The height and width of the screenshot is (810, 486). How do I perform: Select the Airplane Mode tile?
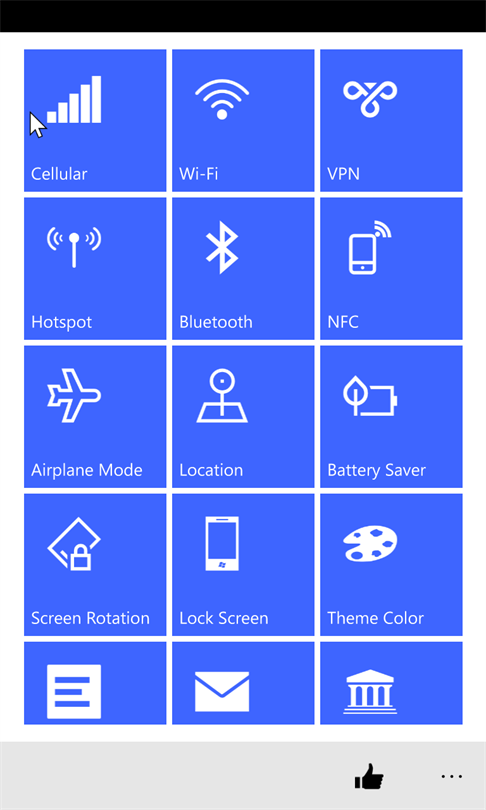point(95,417)
